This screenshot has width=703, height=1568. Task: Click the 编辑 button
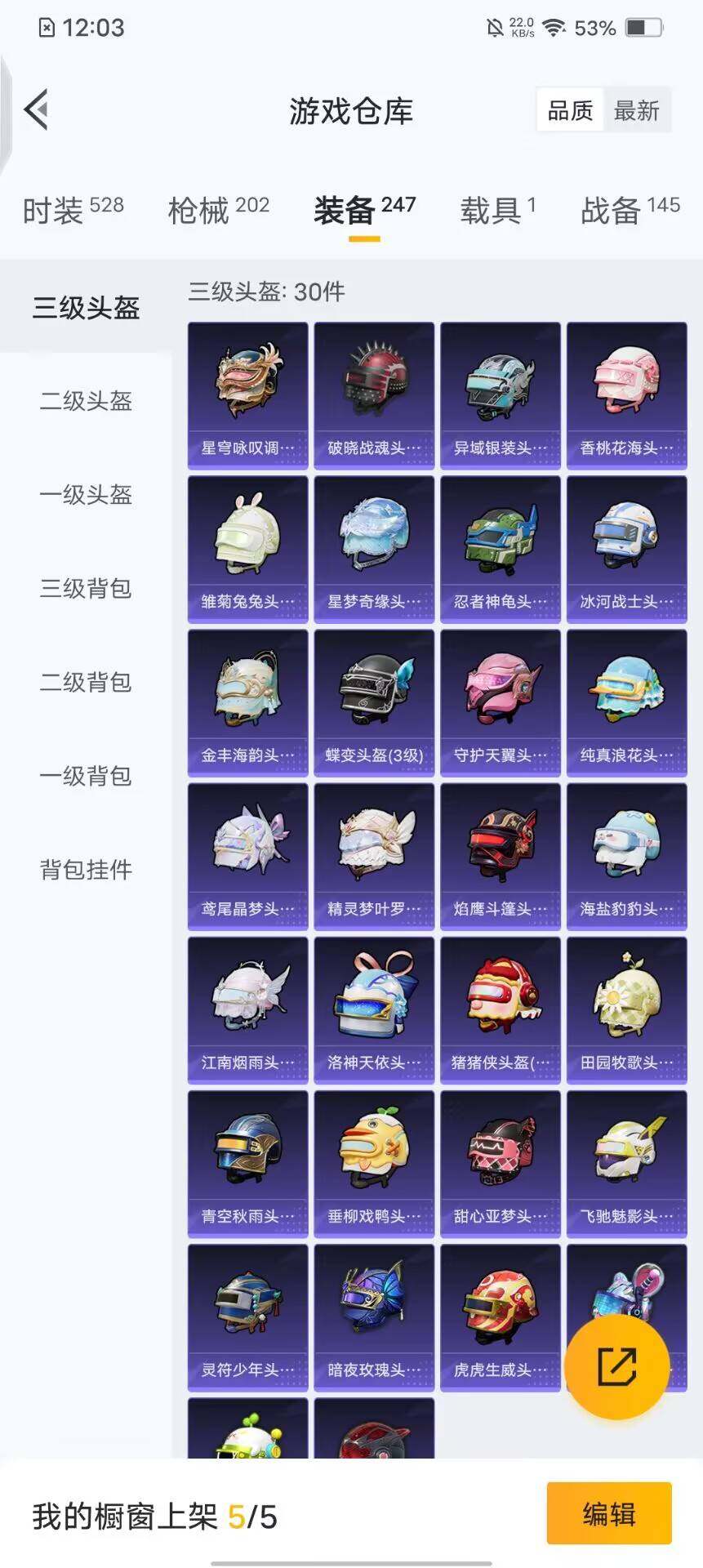607,1513
